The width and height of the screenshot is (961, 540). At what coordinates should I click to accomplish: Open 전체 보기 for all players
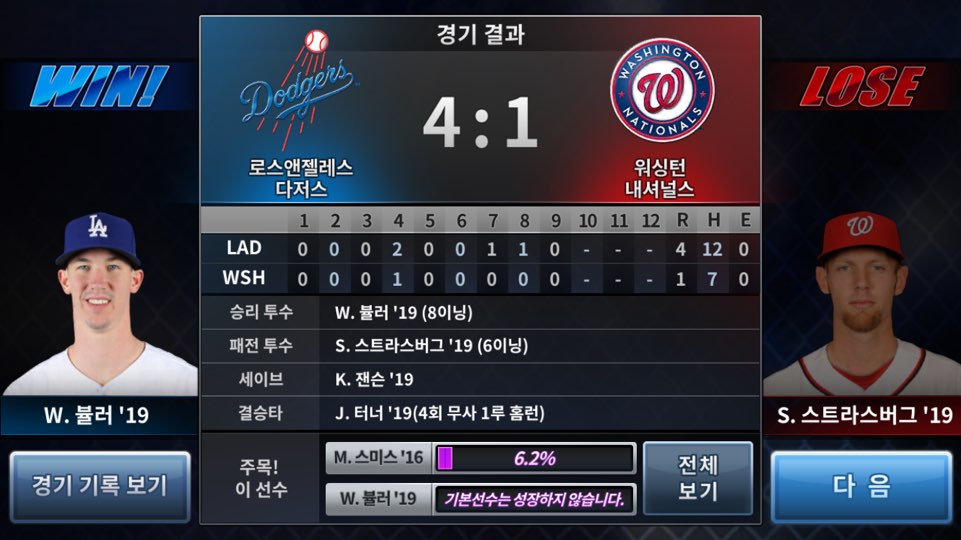point(697,477)
